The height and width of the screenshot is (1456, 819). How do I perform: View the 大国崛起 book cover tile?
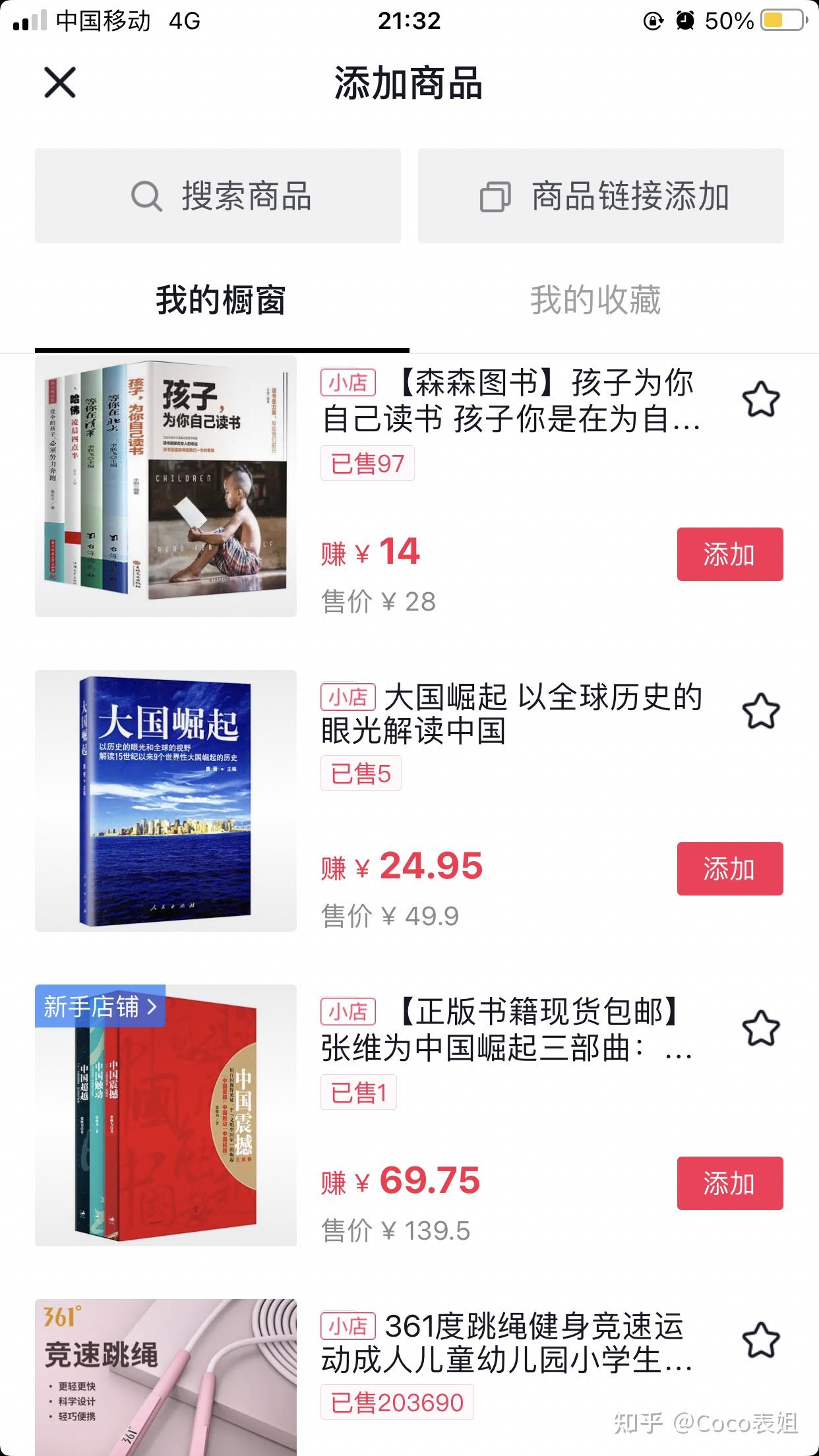click(166, 801)
